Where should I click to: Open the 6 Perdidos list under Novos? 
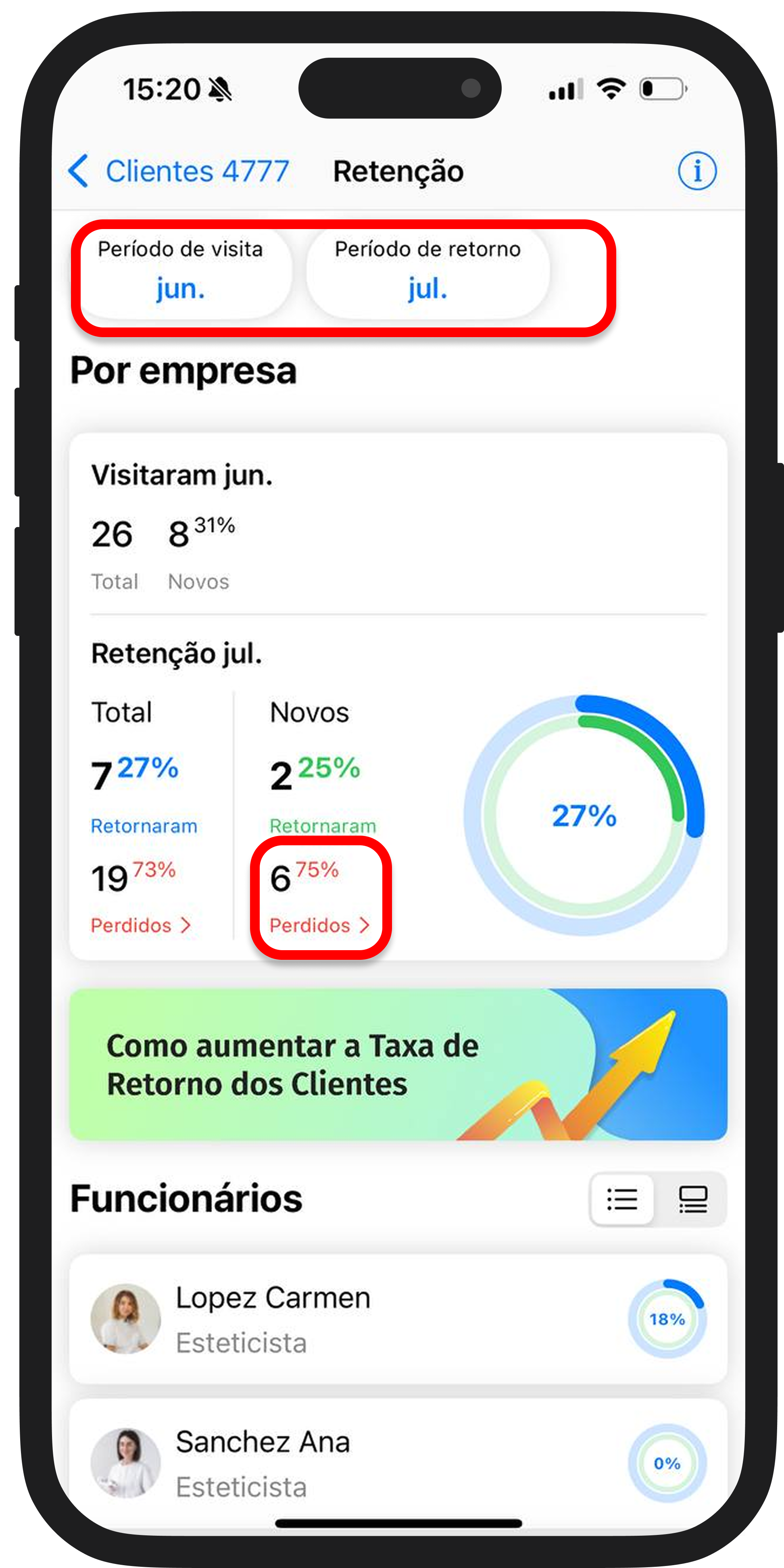[319, 925]
